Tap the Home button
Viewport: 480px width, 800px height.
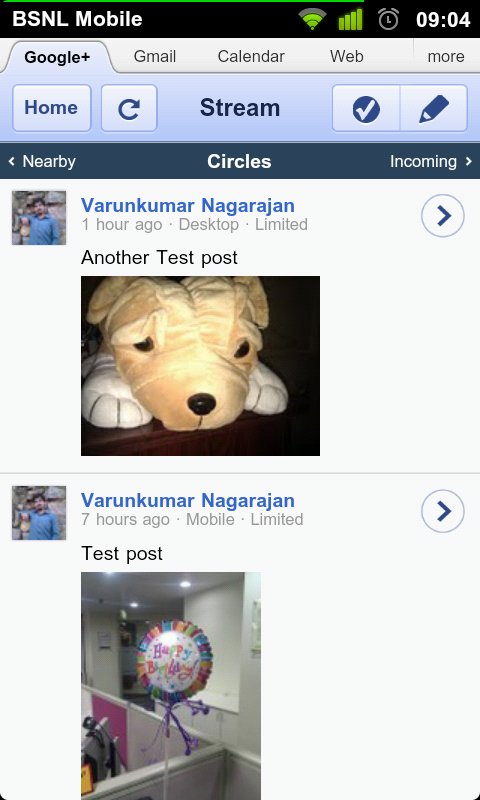tap(52, 108)
